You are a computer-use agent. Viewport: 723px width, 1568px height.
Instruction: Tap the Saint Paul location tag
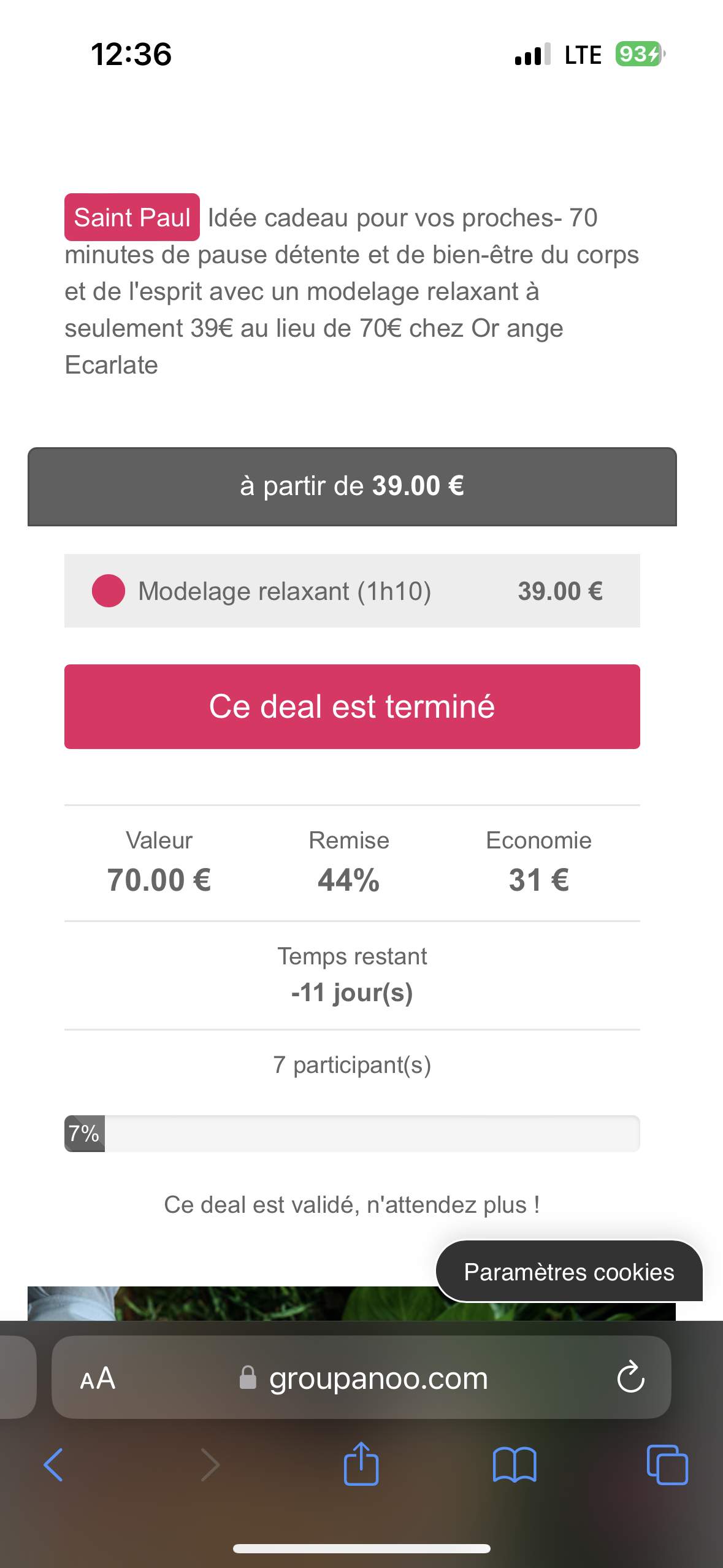point(132,217)
